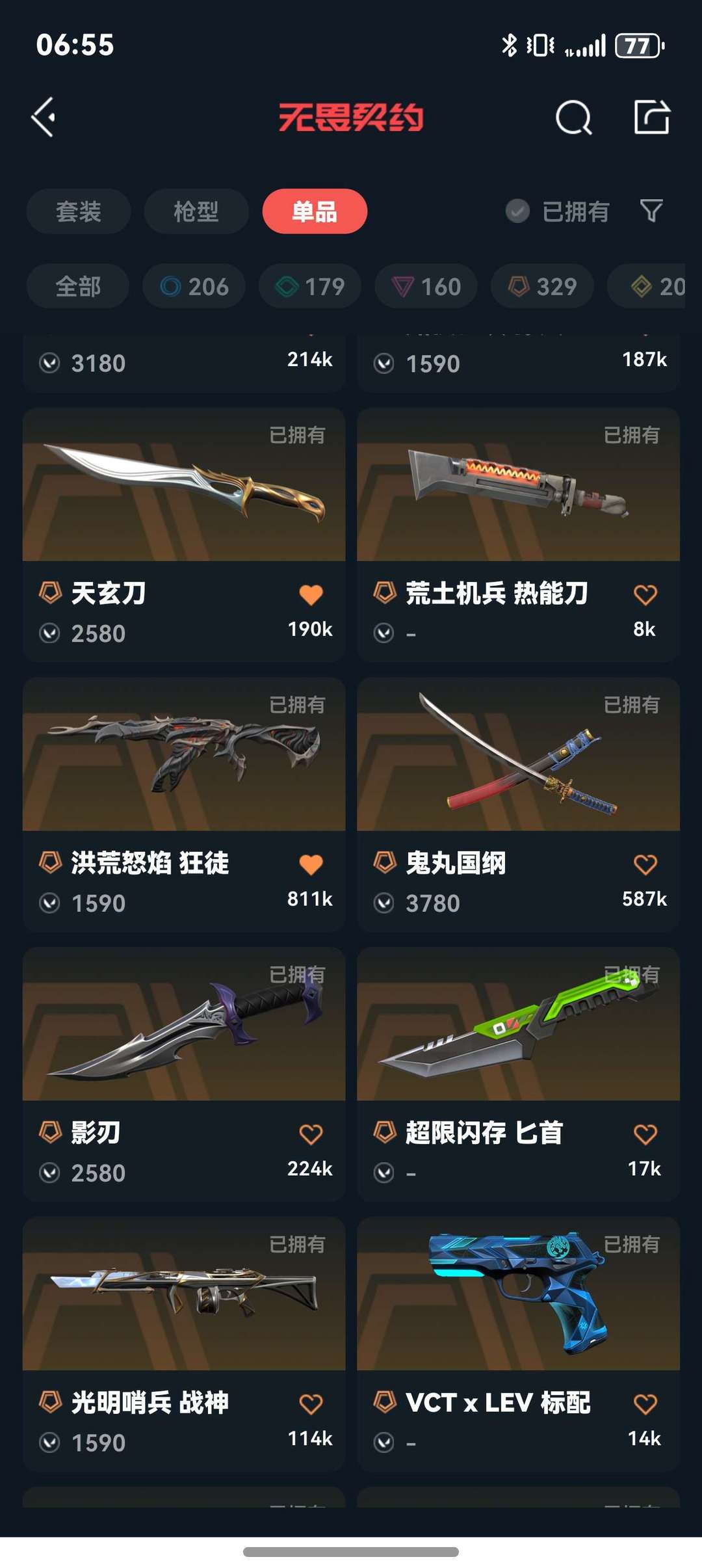
Task: Go back using the top-left arrow
Action: click(x=44, y=118)
